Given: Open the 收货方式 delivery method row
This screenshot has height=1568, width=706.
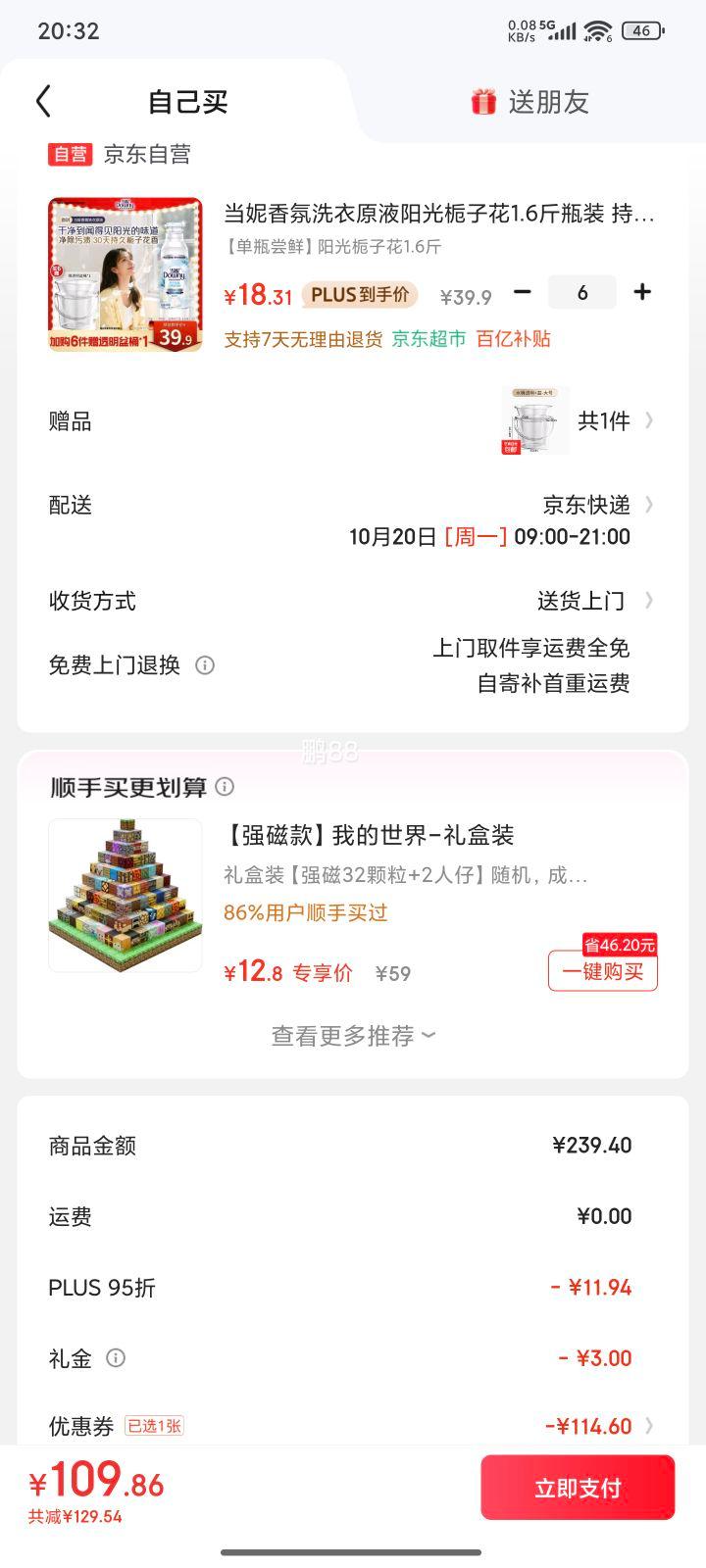Looking at the screenshot, I should tap(353, 601).
